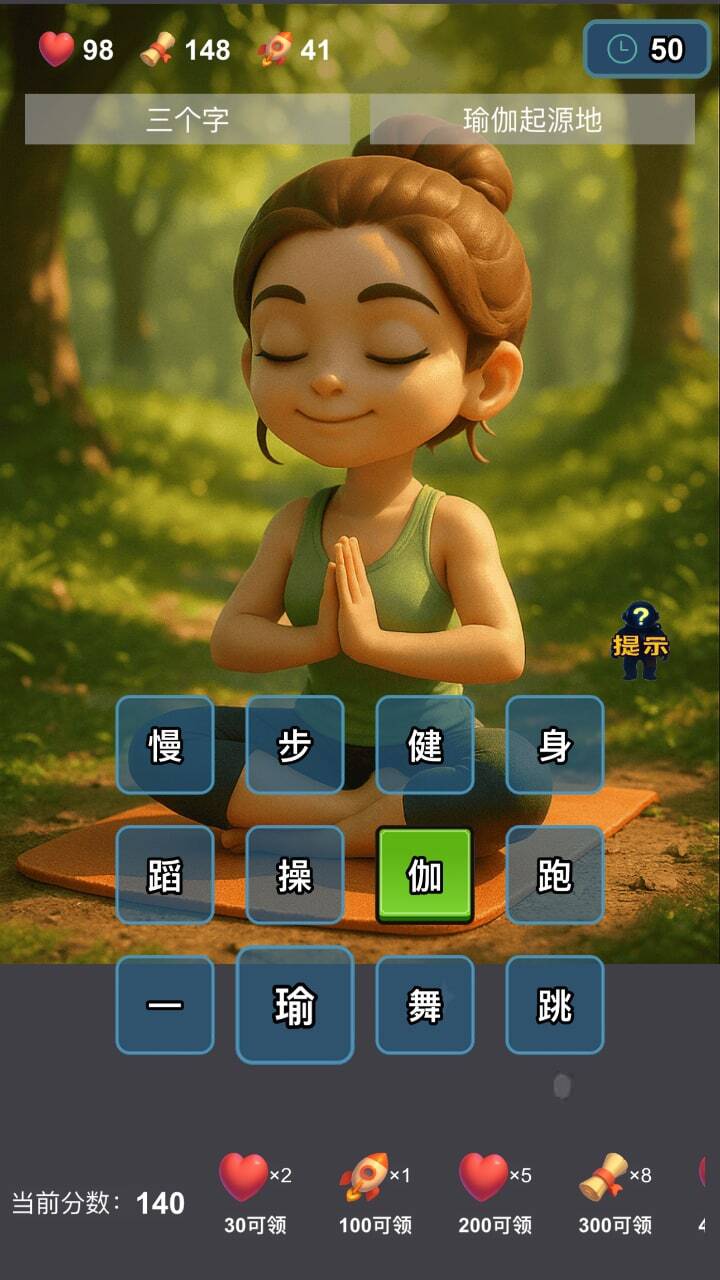Pick the 舞 character tile
Image resolution: width=720 pixels, height=1280 pixels.
pyautogui.click(x=425, y=1005)
